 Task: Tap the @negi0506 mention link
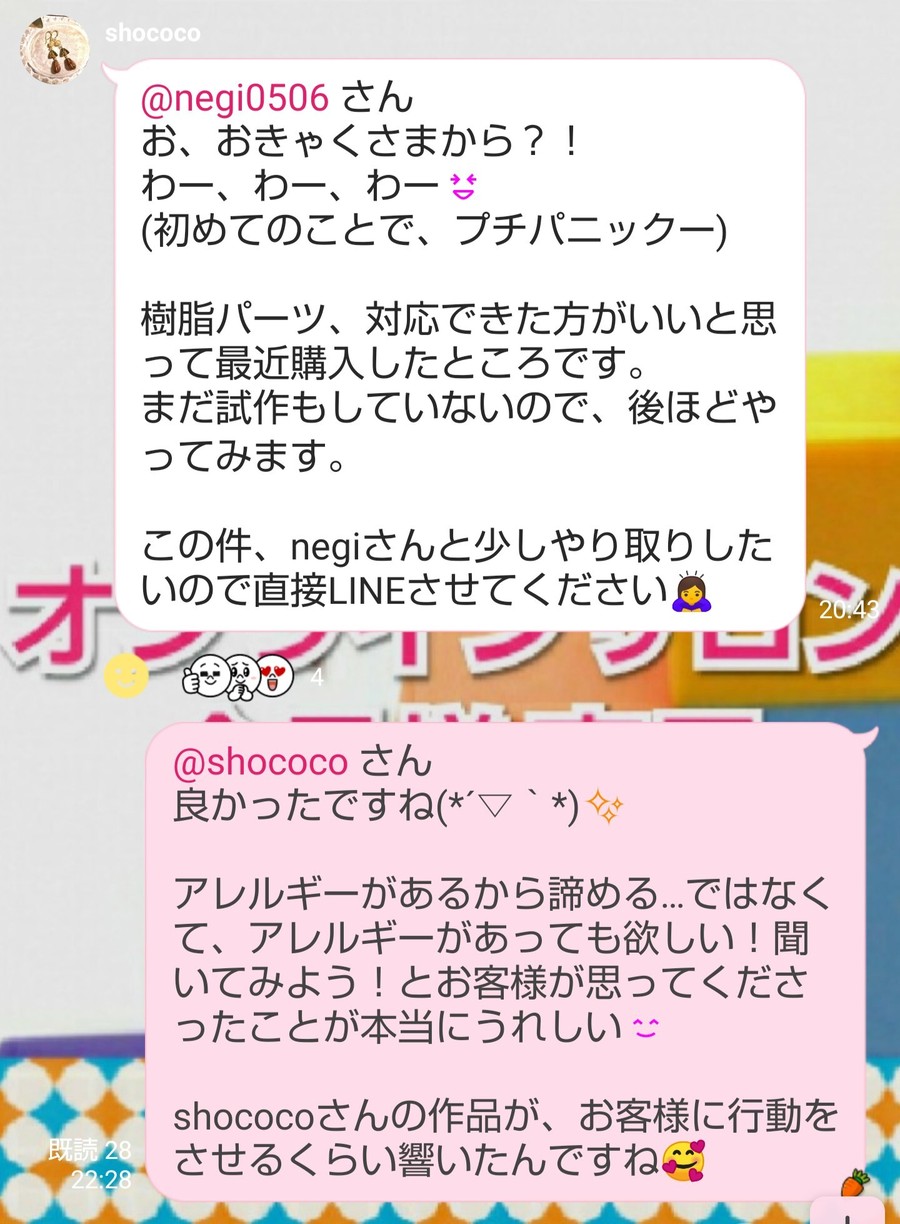236,99
